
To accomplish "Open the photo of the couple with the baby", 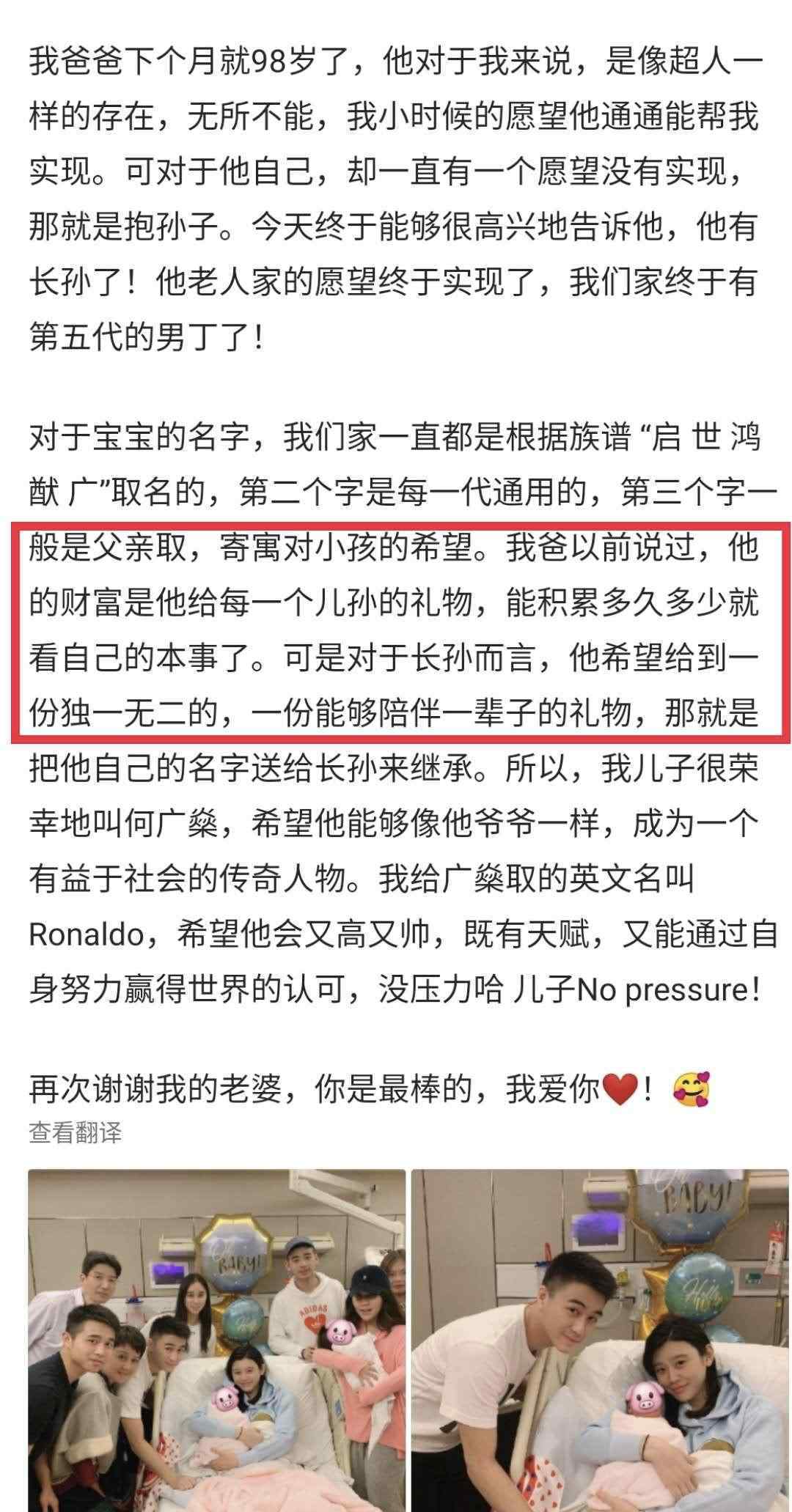I will click(600, 1340).
